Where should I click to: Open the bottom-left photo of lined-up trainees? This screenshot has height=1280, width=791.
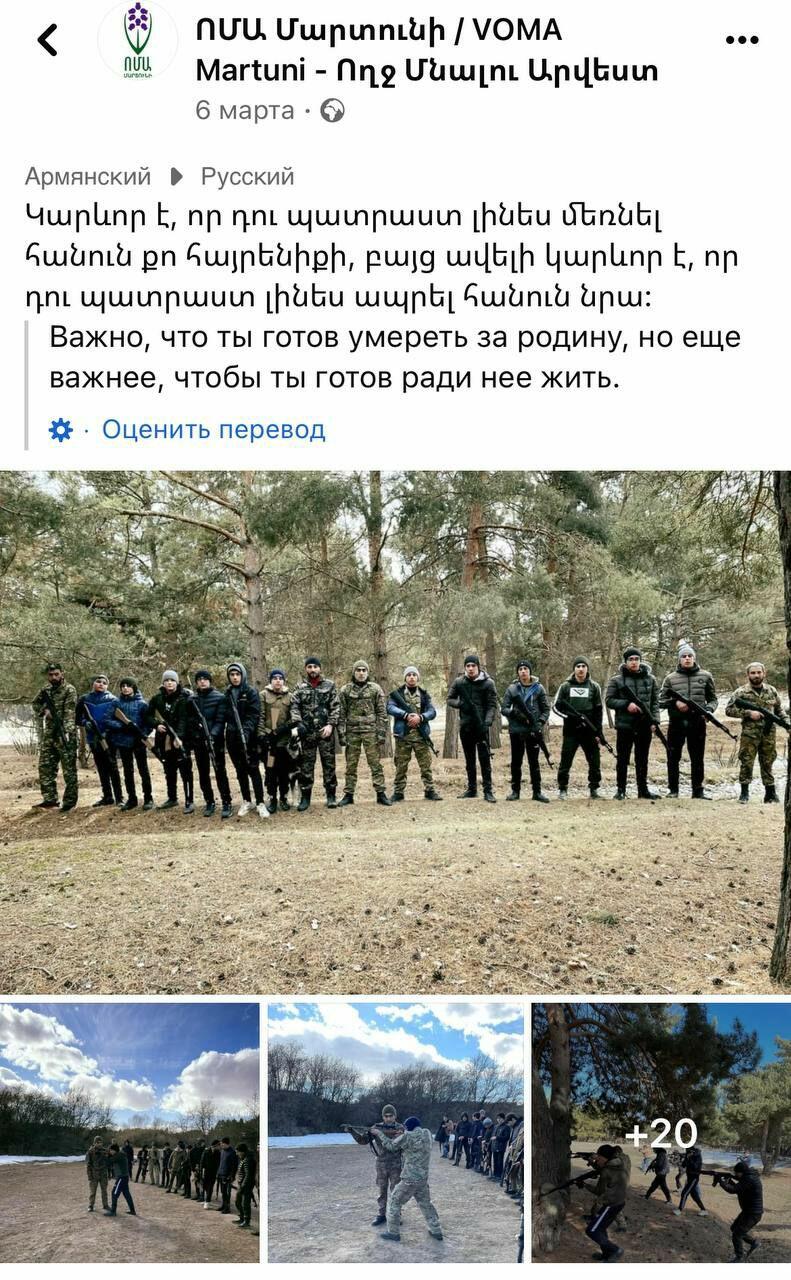(129, 1133)
